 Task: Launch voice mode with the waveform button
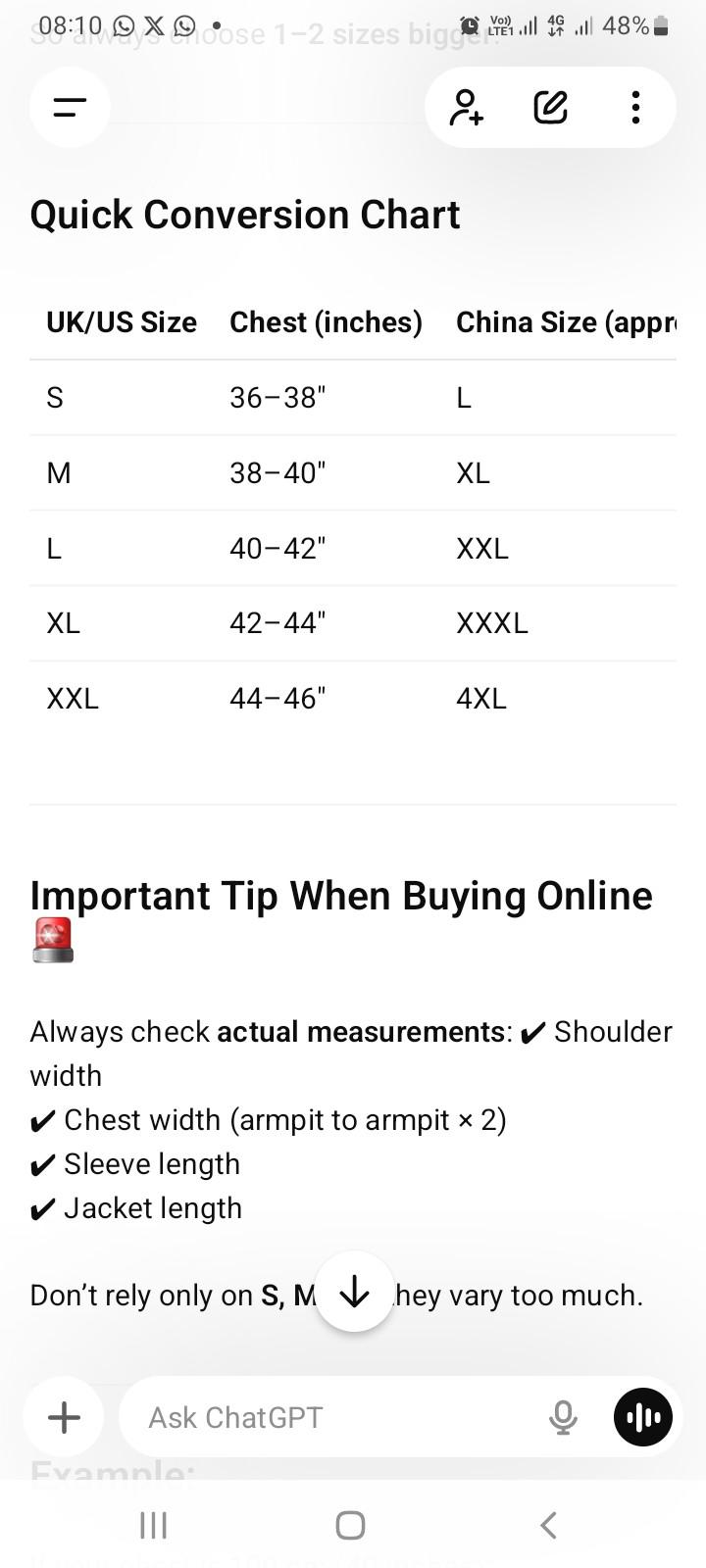pyautogui.click(x=643, y=1417)
